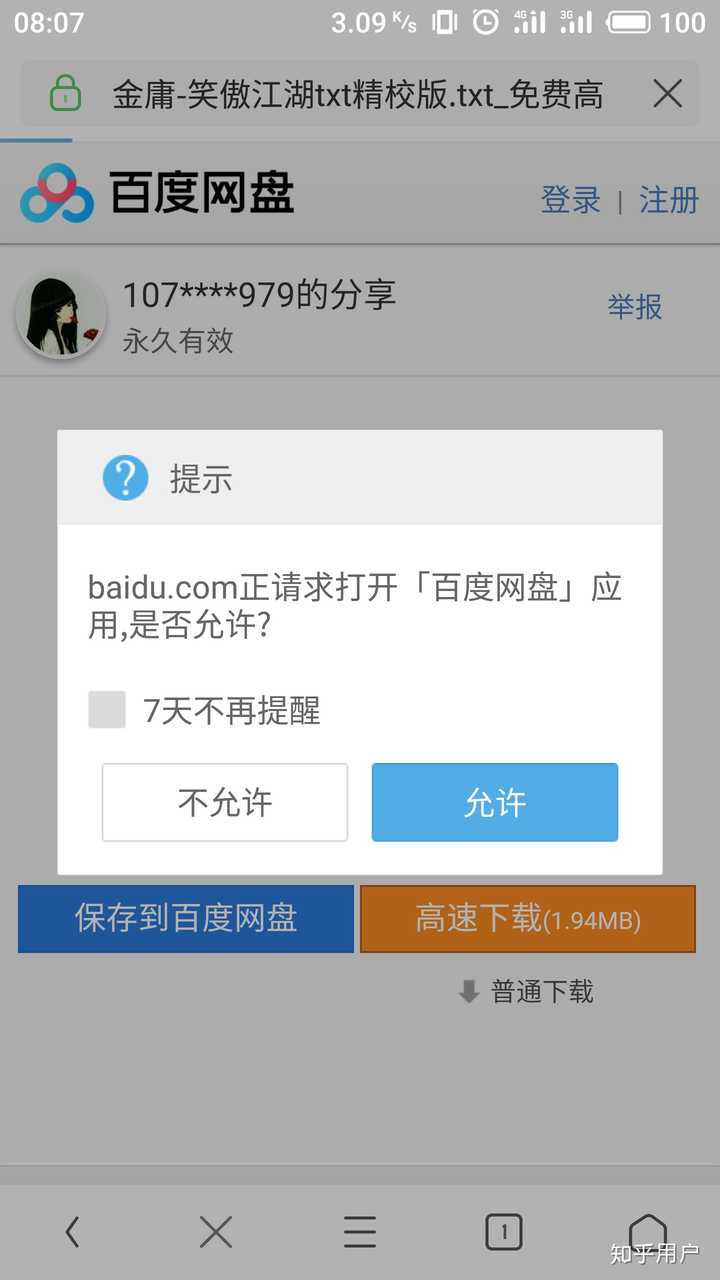
Task: Tap the browser's bottom bar X icon
Action: tap(216, 1232)
